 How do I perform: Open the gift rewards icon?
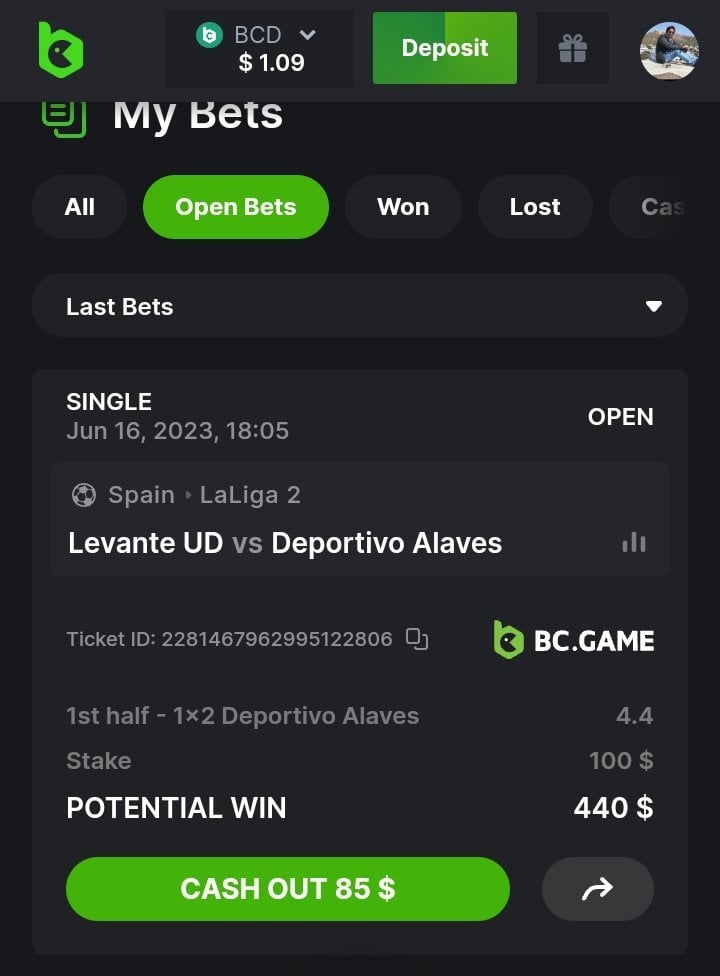coord(573,48)
